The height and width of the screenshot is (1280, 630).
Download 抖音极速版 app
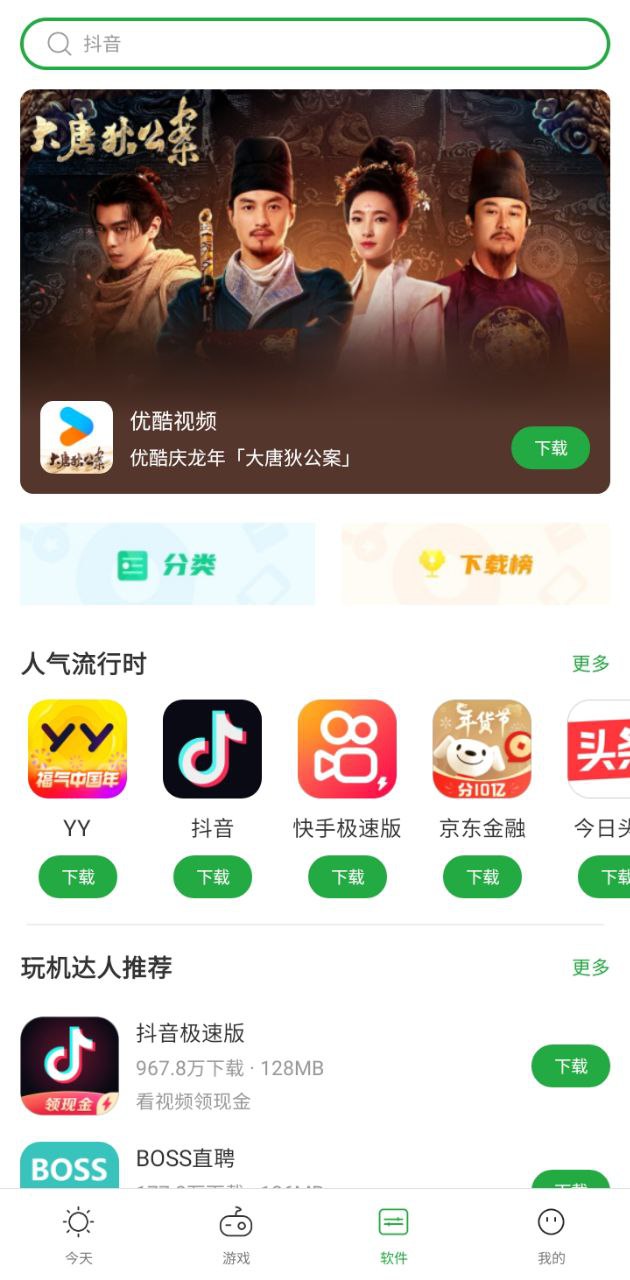[x=570, y=1066]
